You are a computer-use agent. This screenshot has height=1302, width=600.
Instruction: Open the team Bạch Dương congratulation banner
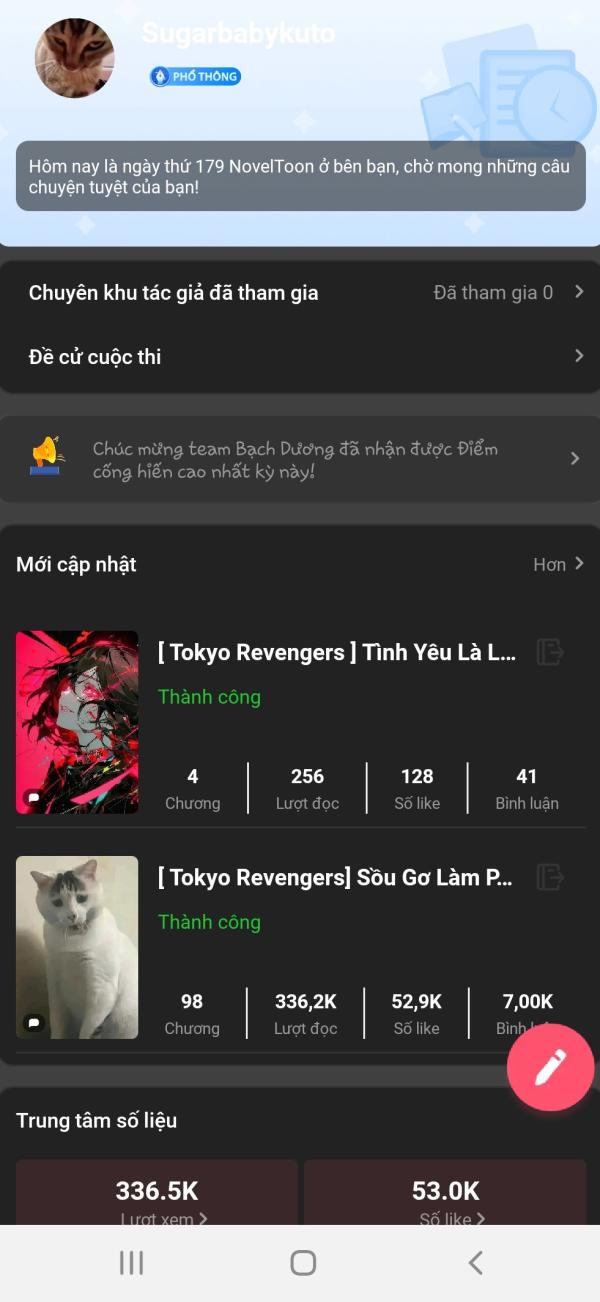pyautogui.click(x=300, y=459)
